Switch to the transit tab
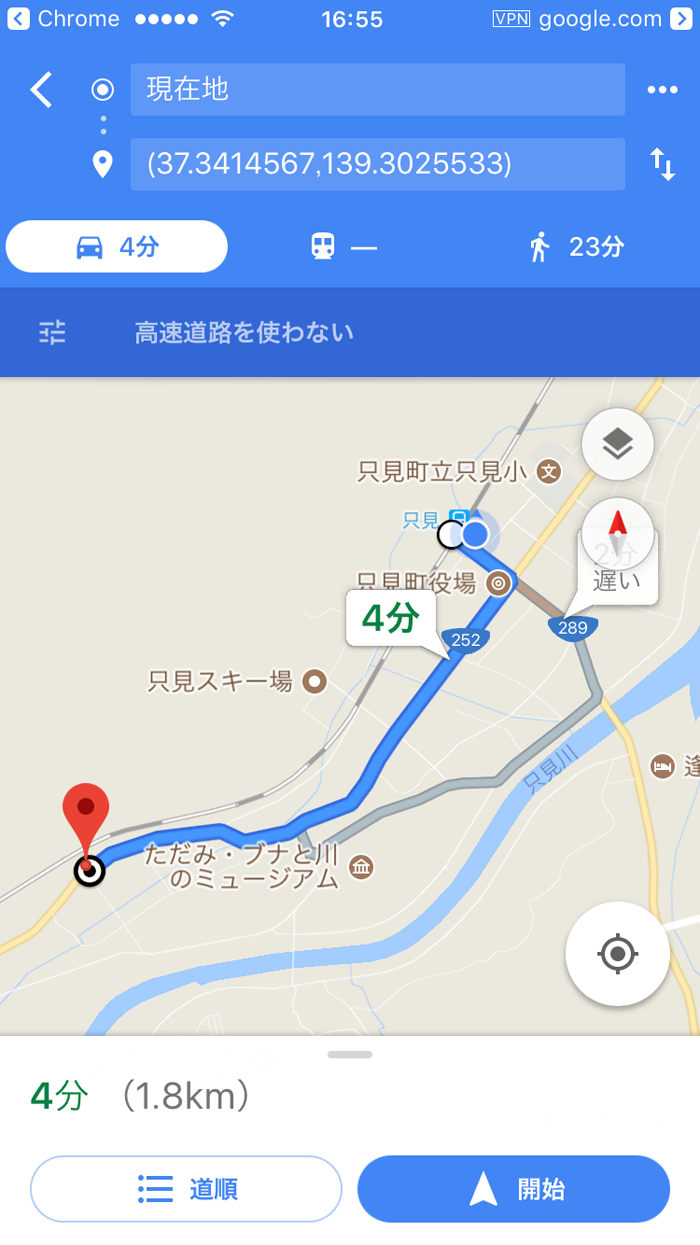Image resolution: width=700 pixels, height=1245 pixels. pyautogui.click(x=343, y=247)
